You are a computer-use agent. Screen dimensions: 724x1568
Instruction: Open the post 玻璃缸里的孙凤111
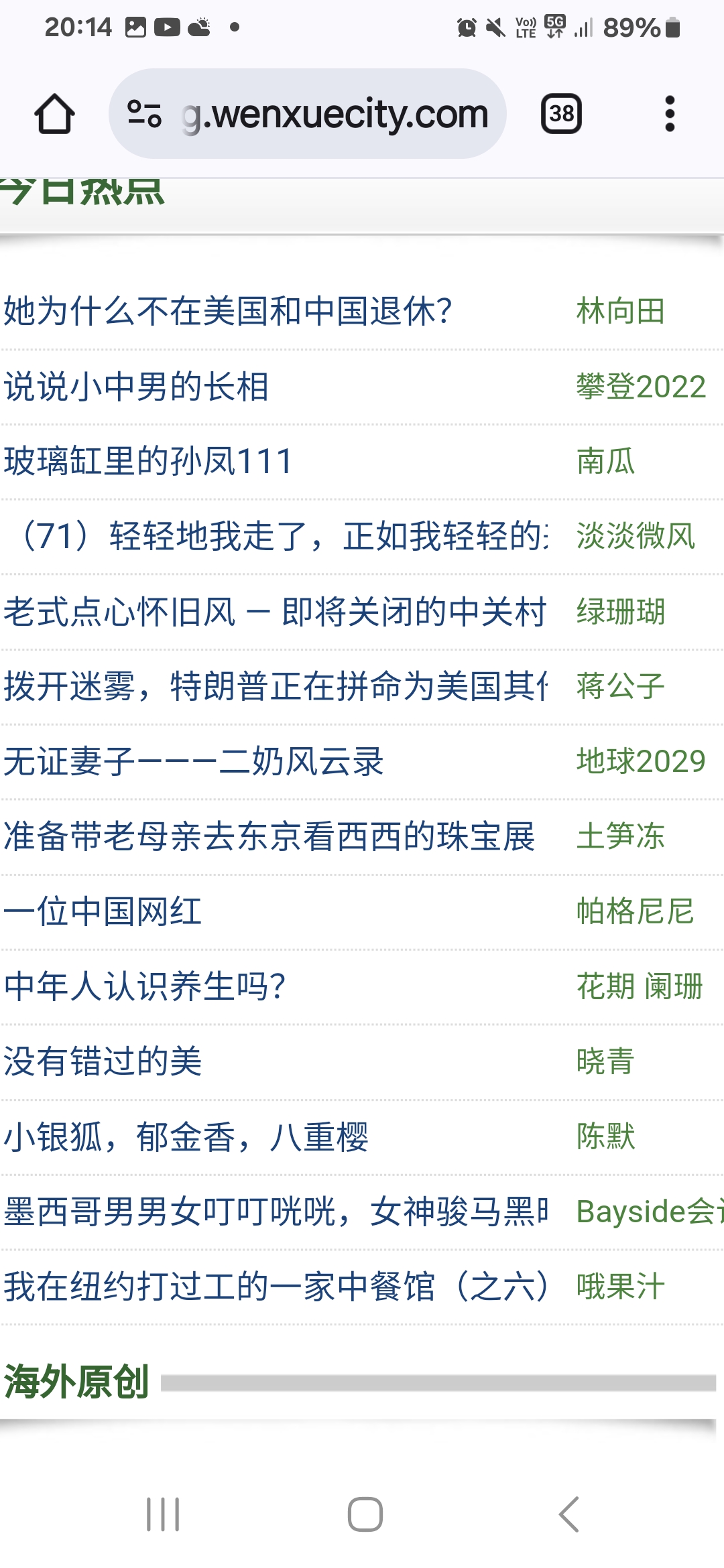pyautogui.click(x=149, y=462)
